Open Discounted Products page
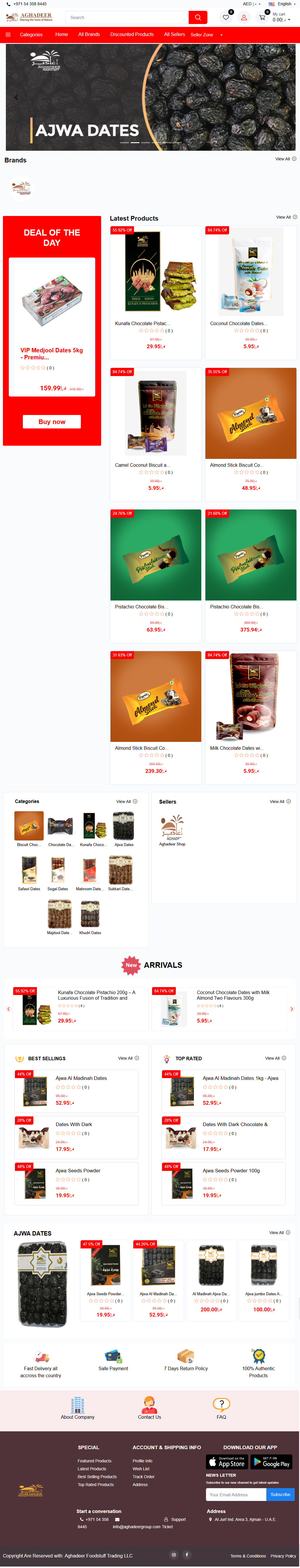The width and height of the screenshot is (300, 1568). click(x=132, y=35)
